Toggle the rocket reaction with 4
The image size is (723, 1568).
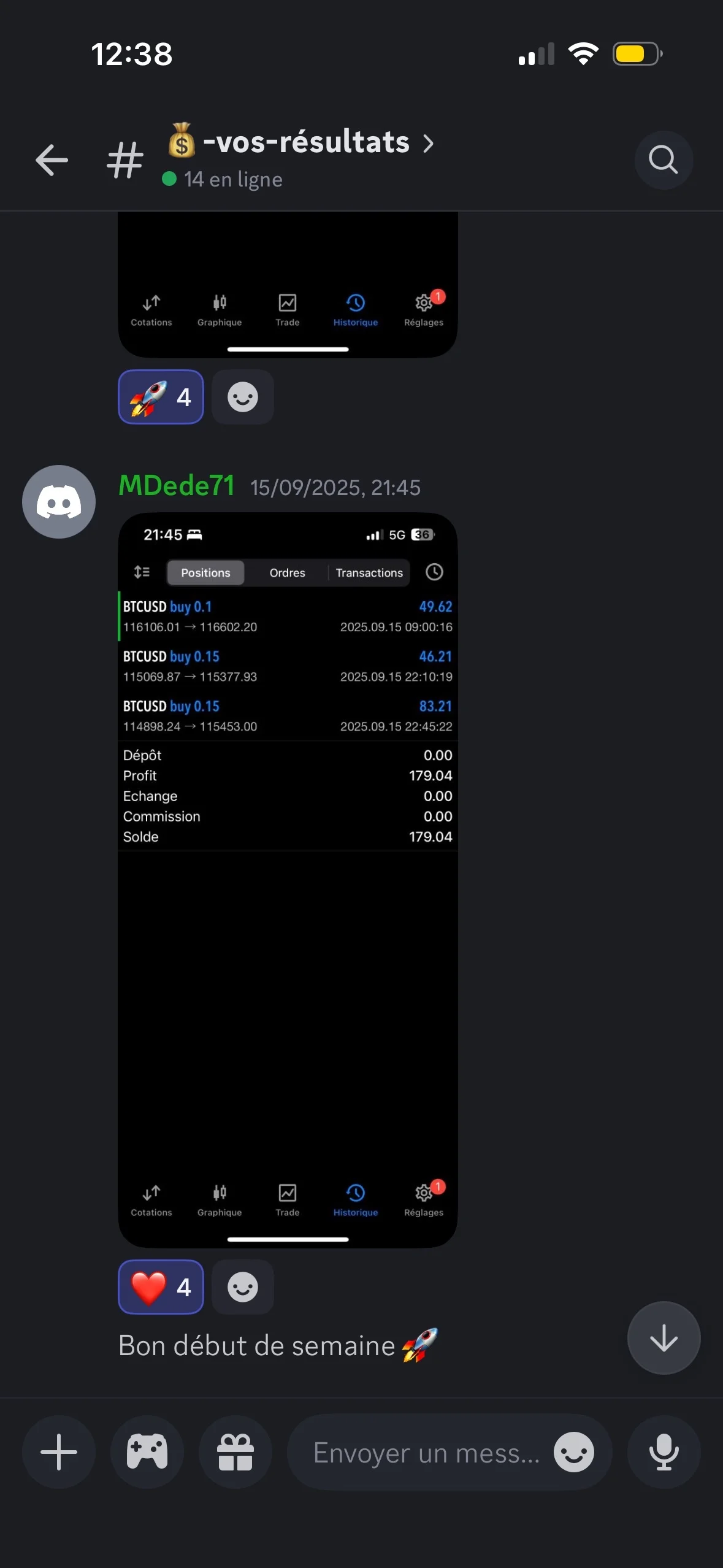tap(161, 397)
